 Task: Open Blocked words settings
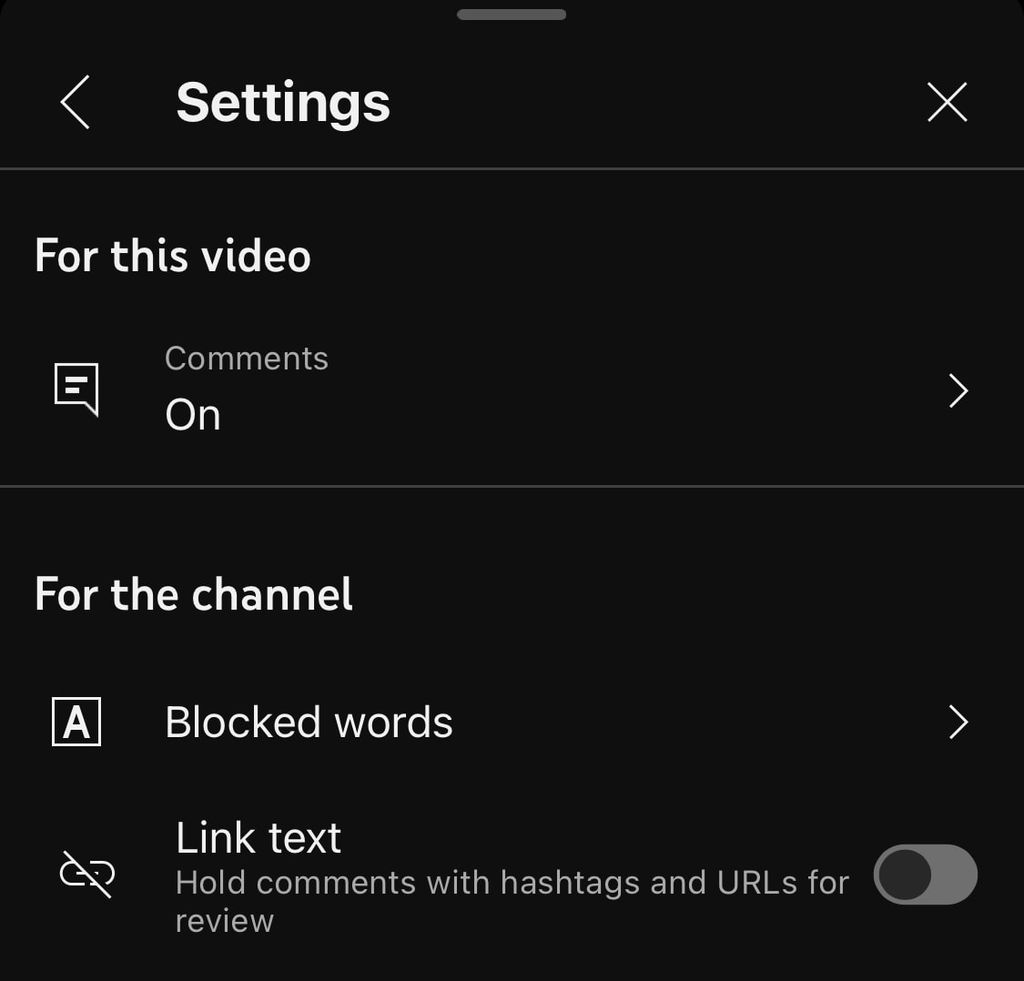[510, 722]
